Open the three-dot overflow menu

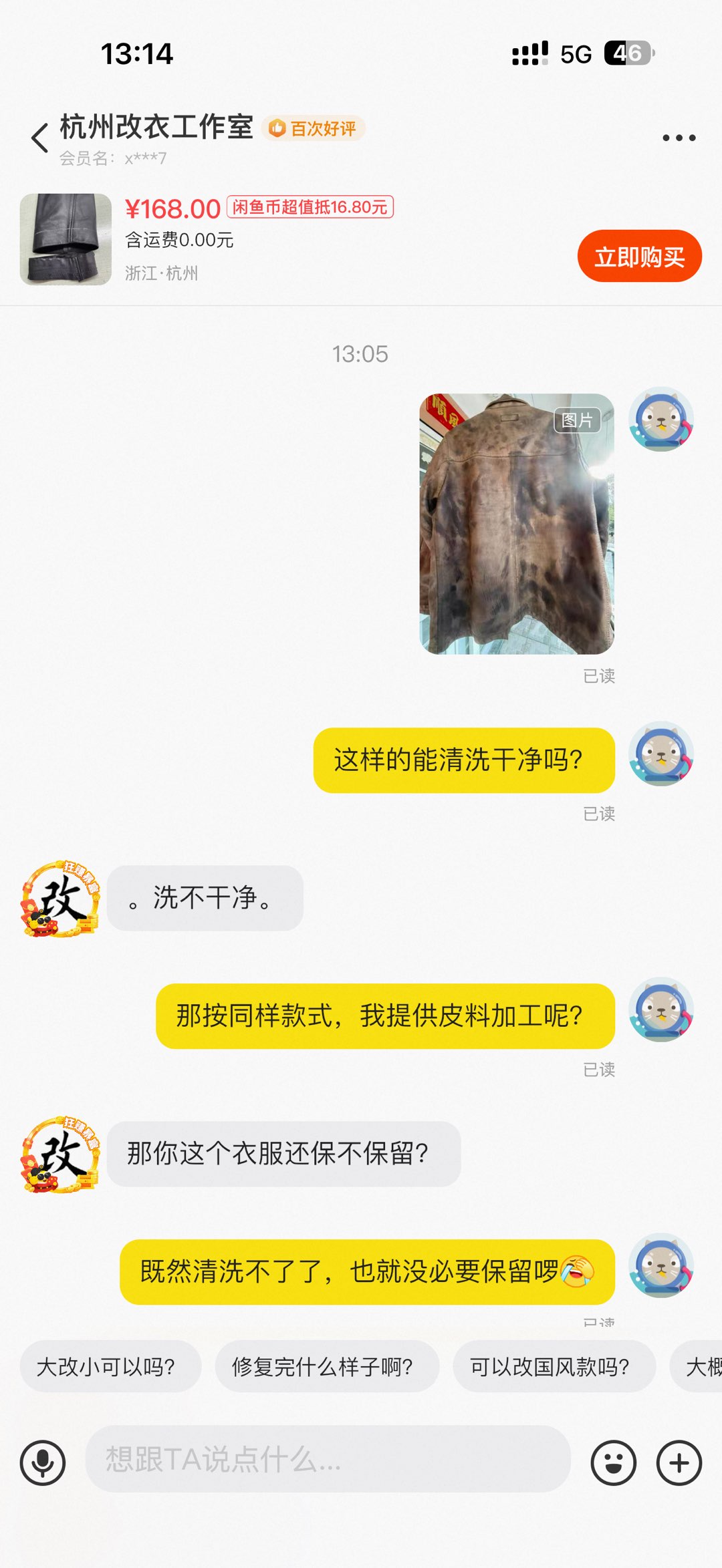coord(679,138)
